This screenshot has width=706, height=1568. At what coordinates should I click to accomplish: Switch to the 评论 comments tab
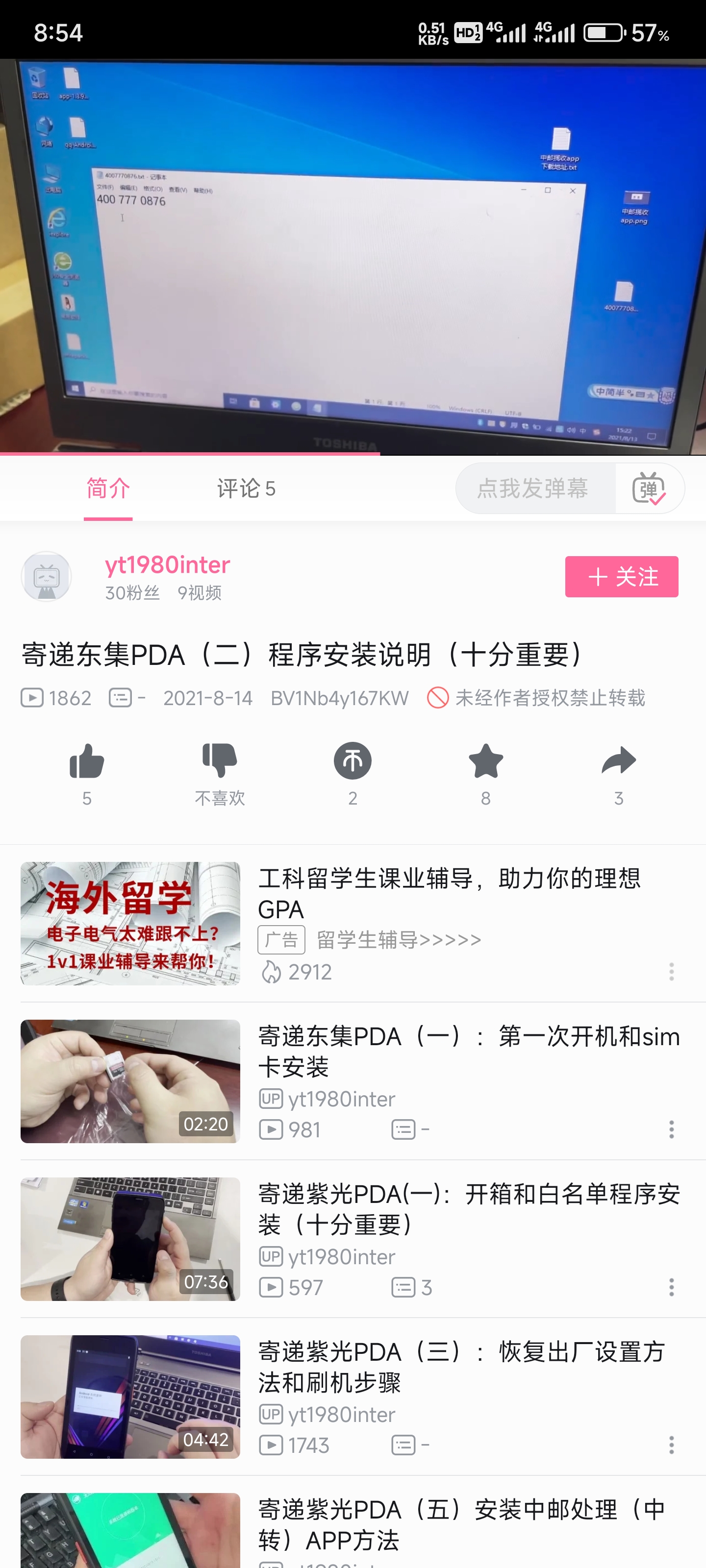click(246, 488)
